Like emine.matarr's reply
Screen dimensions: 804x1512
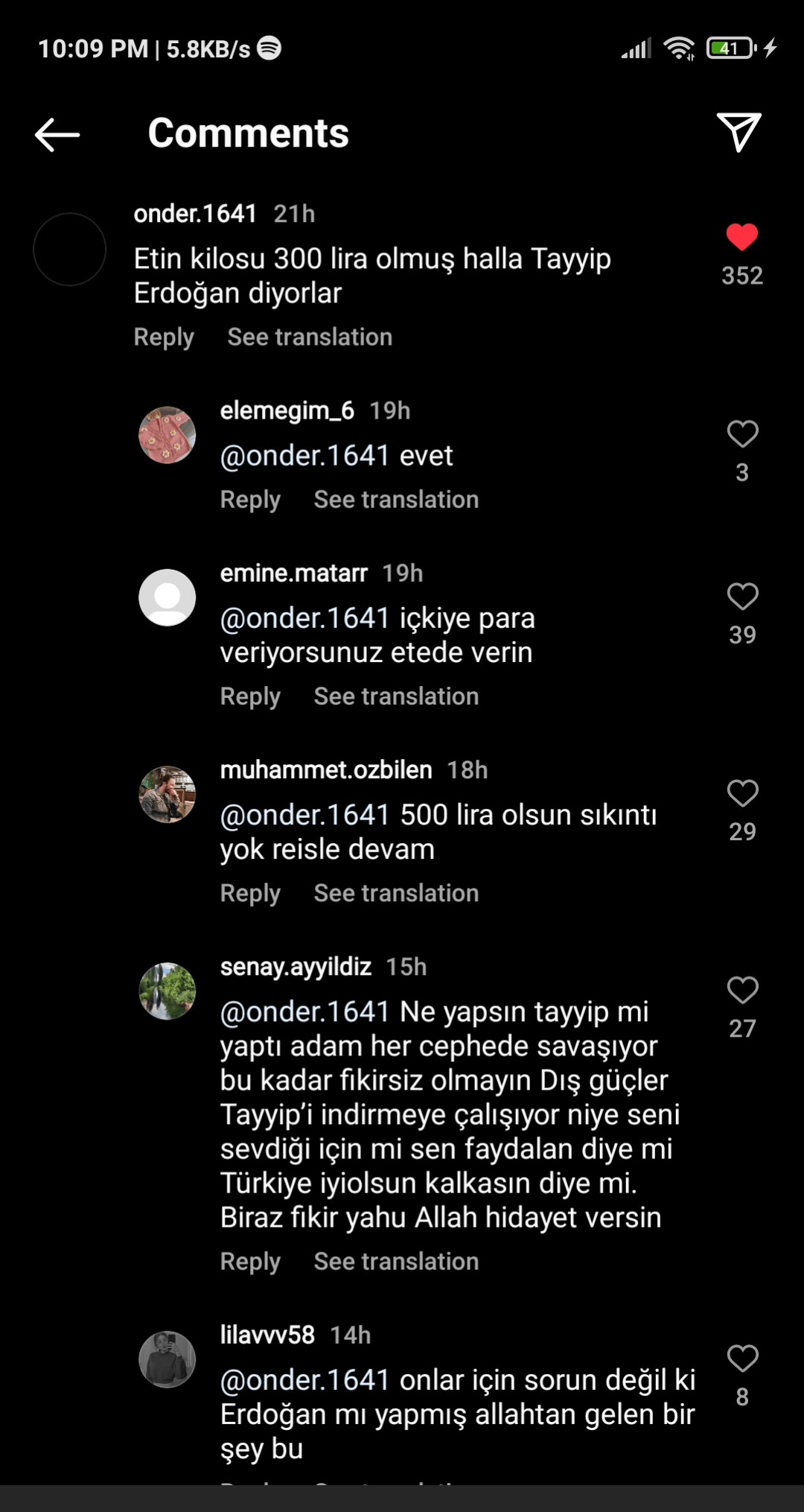(741, 597)
